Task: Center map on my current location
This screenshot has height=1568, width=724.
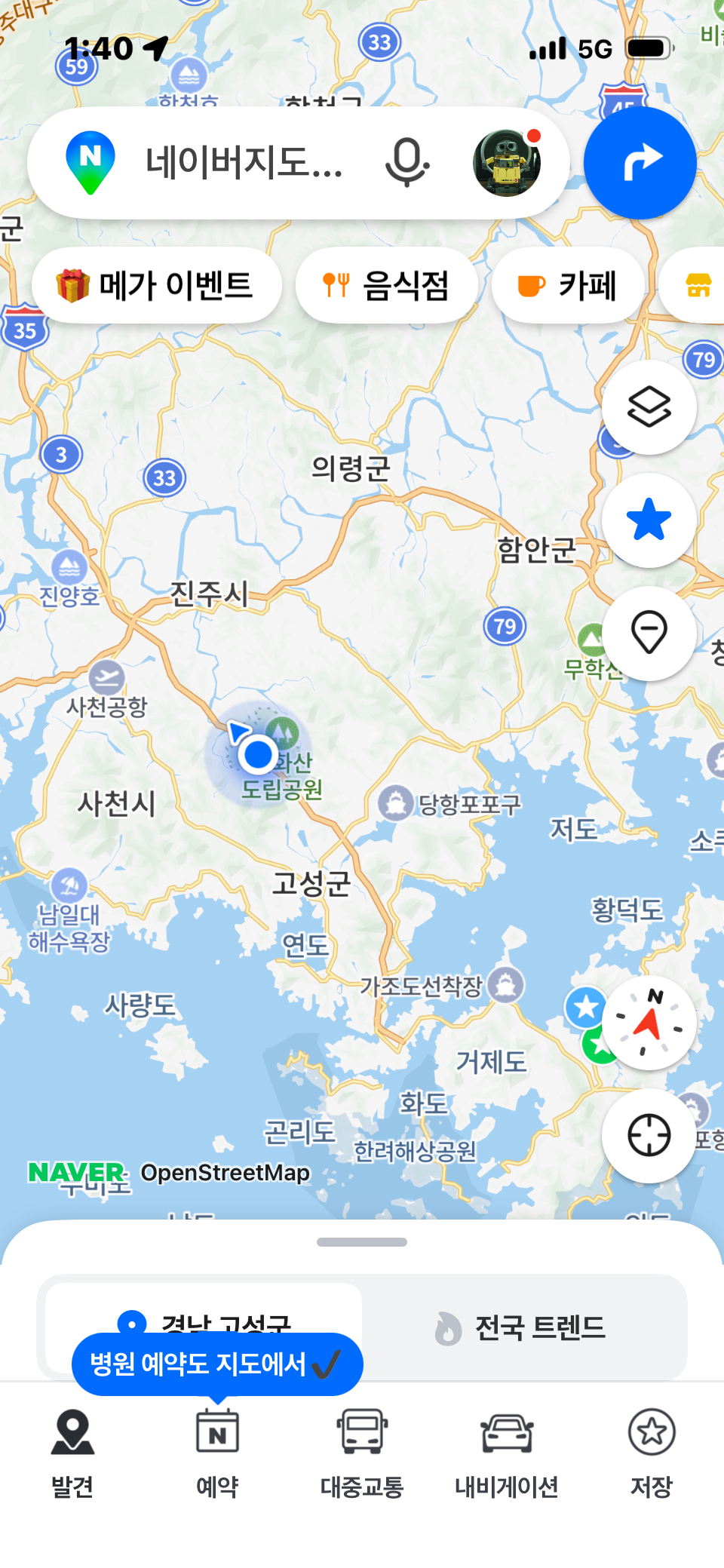Action: tap(649, 1135)
